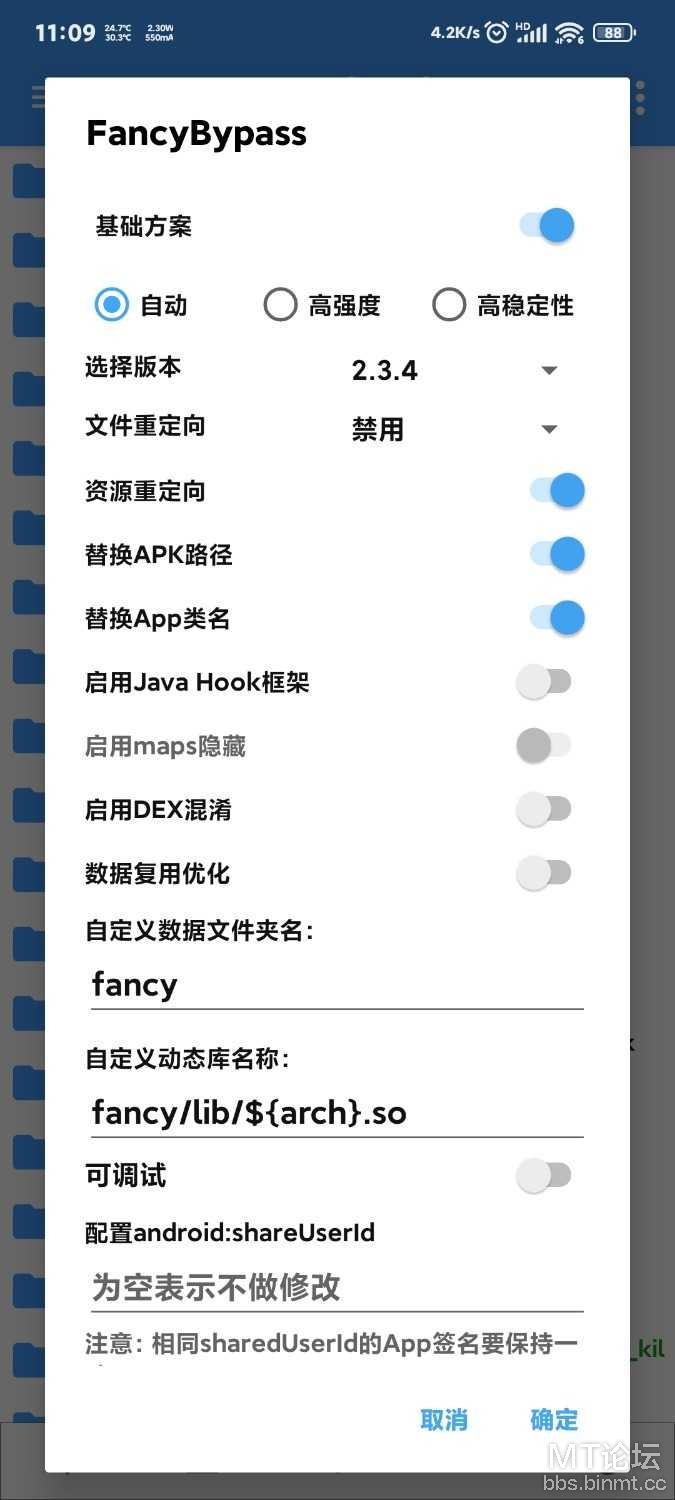Turn off the 替换APK路径 switch
This screenshot has width=675, height=1500.
tap(557, 553)
